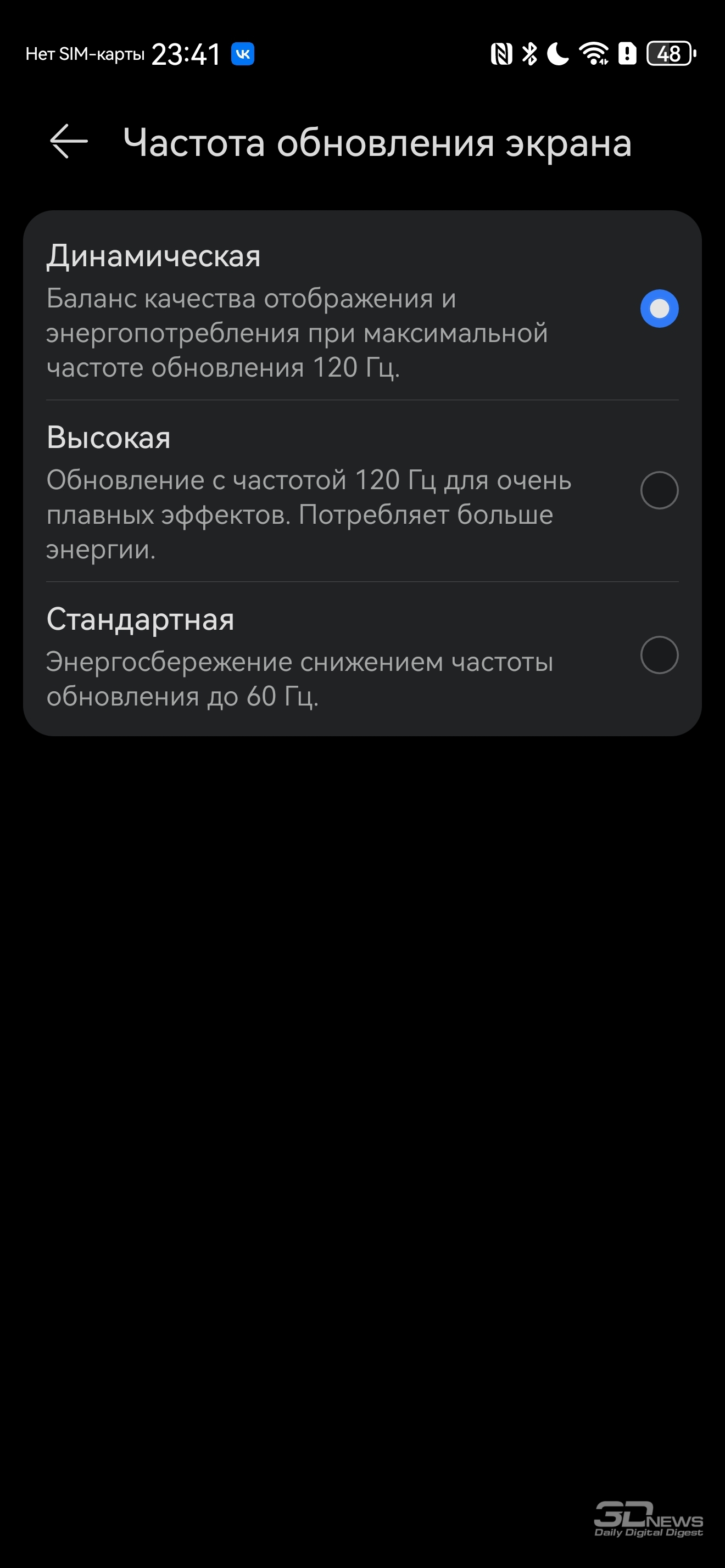Go back from the screen refresh rate page
Image resolution: width=725 pixels, height=1568 pixels.
point(68,141)
